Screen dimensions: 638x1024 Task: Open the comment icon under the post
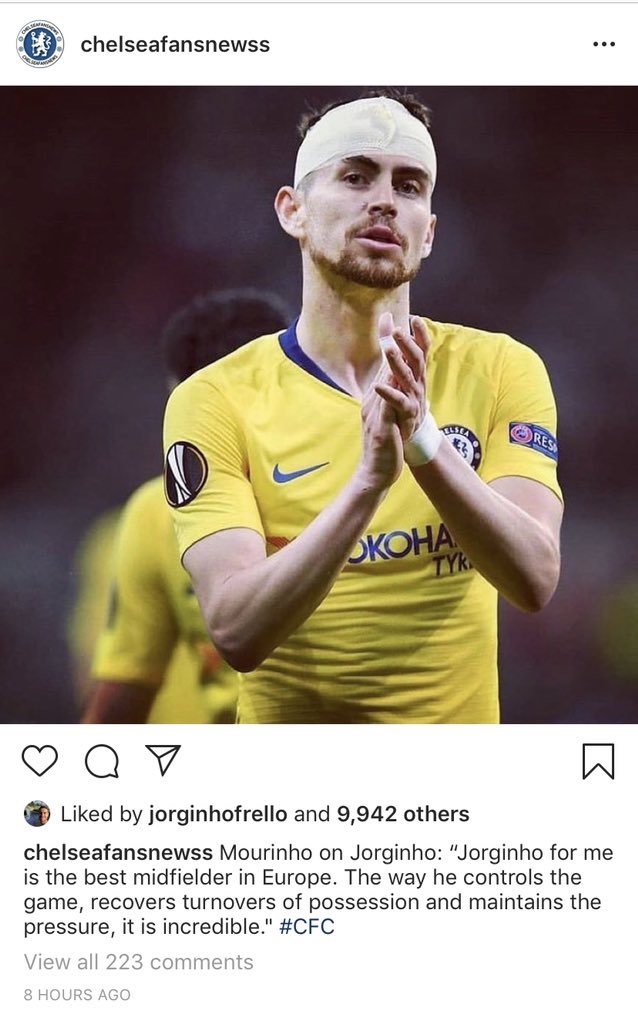pyautogui.click(x=101, y=762)
